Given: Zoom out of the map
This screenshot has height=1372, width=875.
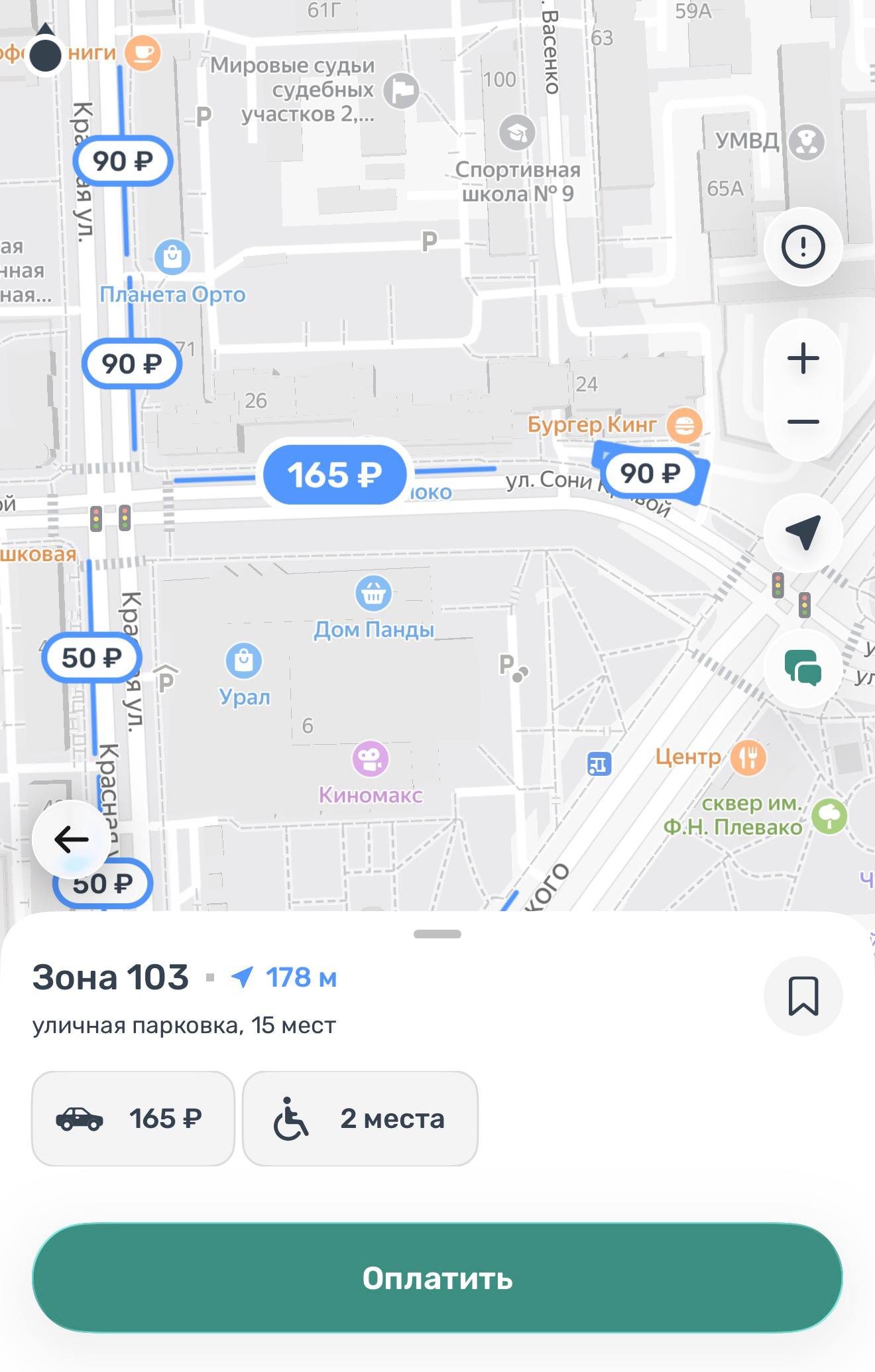Looking at the screenshot, I should coord(803,422).
